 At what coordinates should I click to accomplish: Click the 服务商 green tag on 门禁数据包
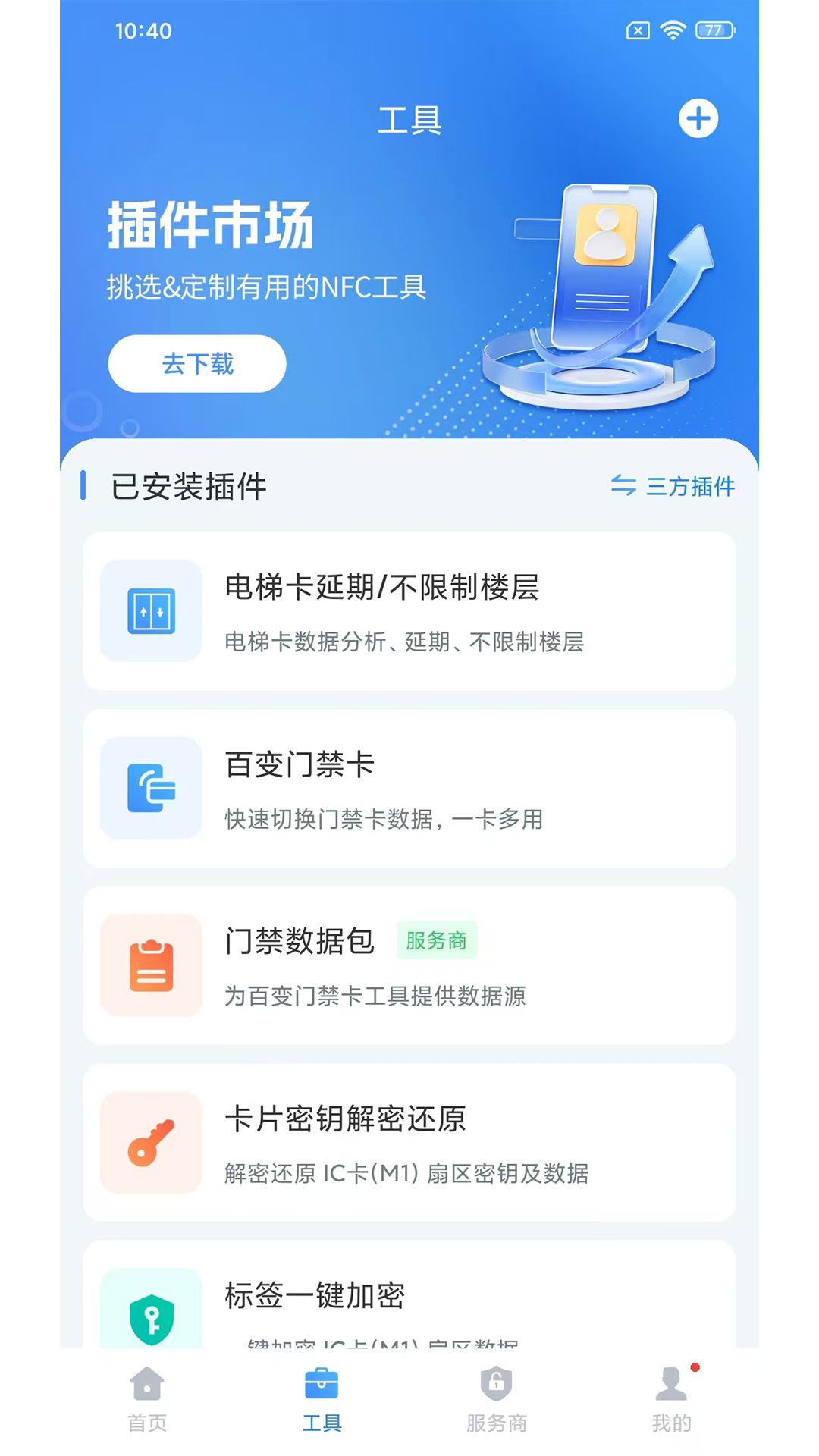pyautogui.click(x=437, y=941)
